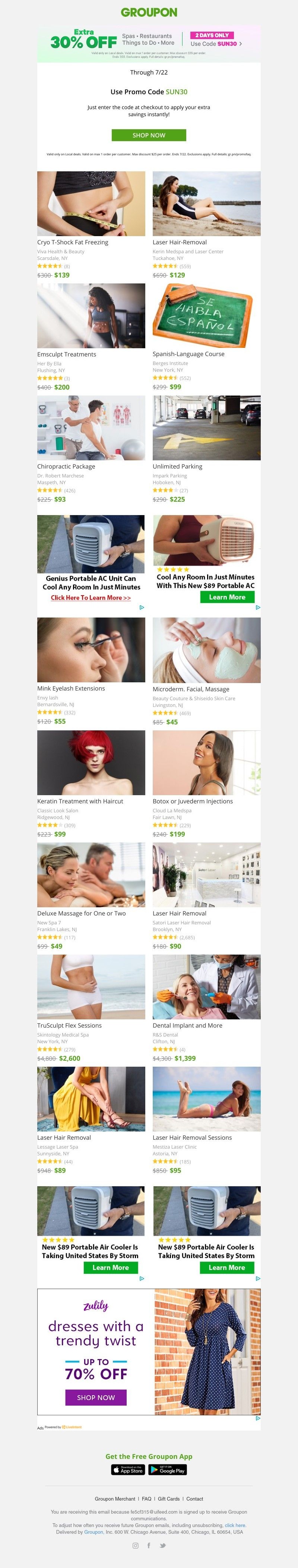Open the Dental Implant and More deal
298x1568 pixels.
206,986
